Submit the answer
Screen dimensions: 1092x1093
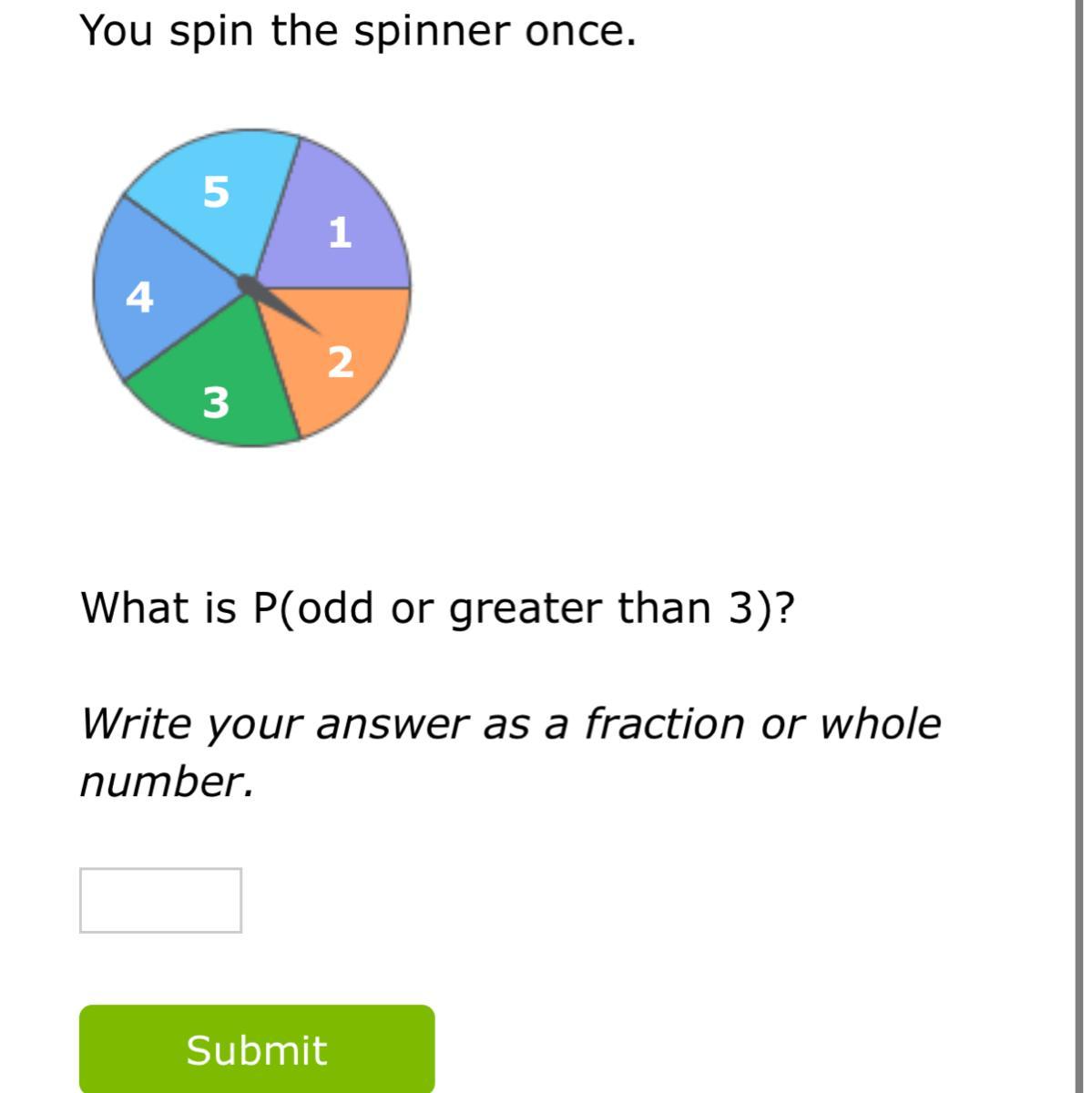pyautogui.click(x=257, y=1048)
